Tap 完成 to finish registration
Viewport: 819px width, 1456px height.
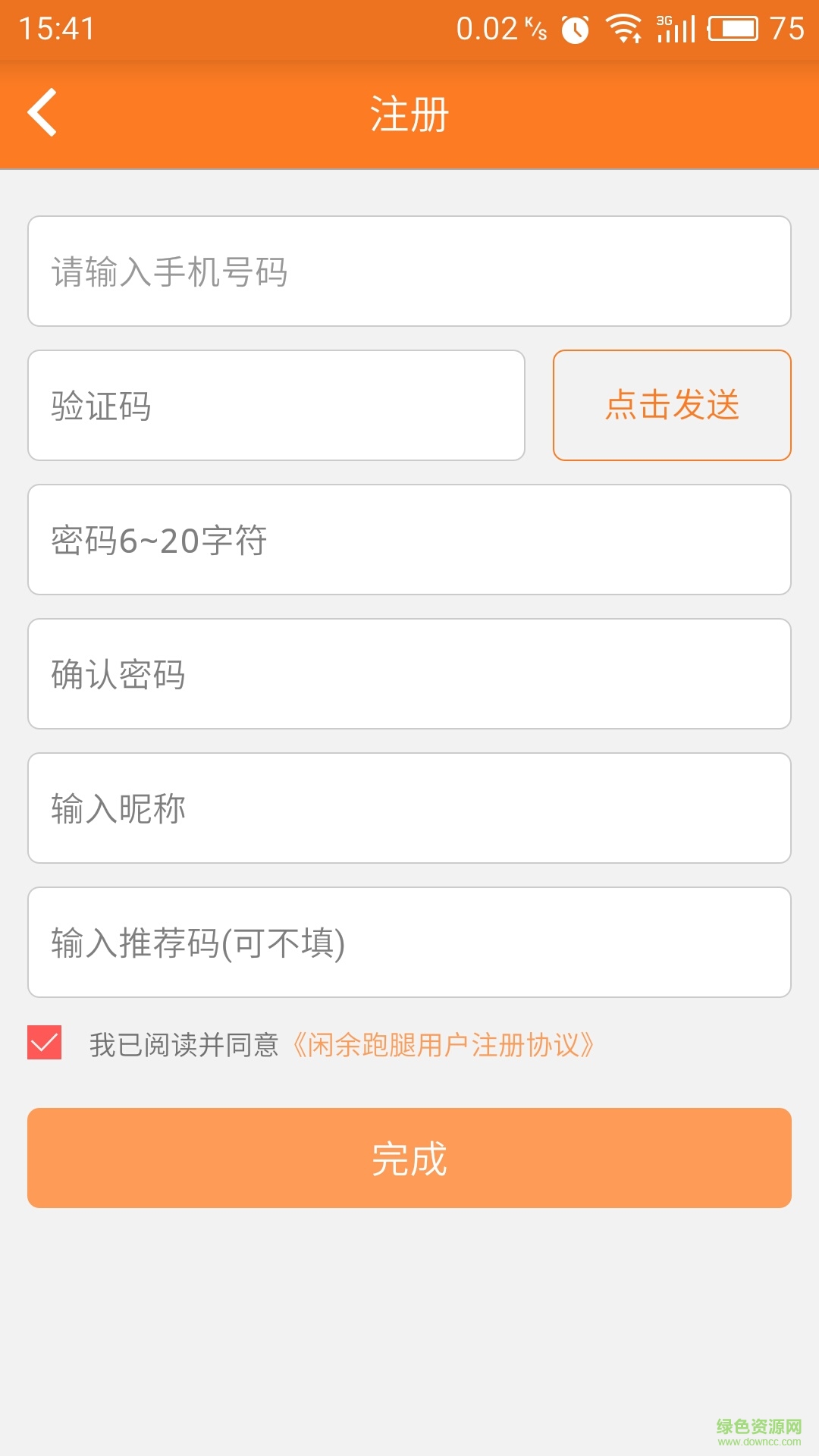pos(409,1158)
